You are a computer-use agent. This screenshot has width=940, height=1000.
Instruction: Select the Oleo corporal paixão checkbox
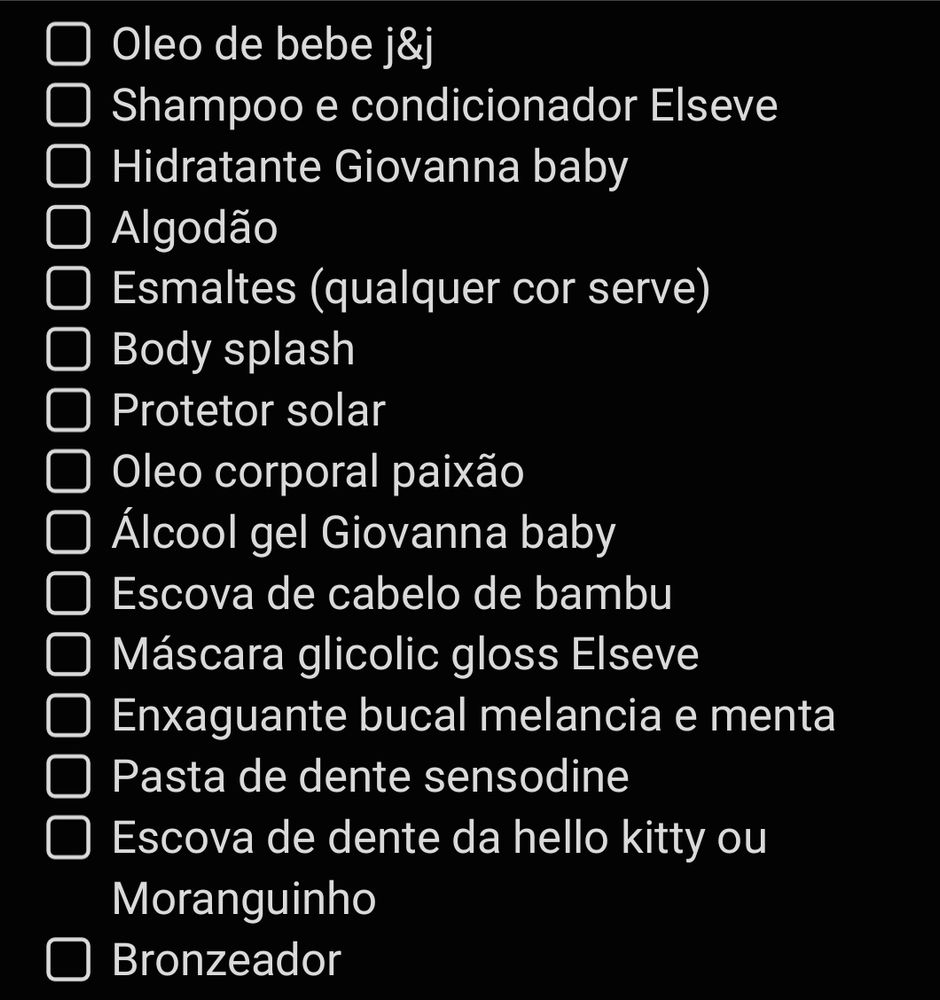click(68, 472)
